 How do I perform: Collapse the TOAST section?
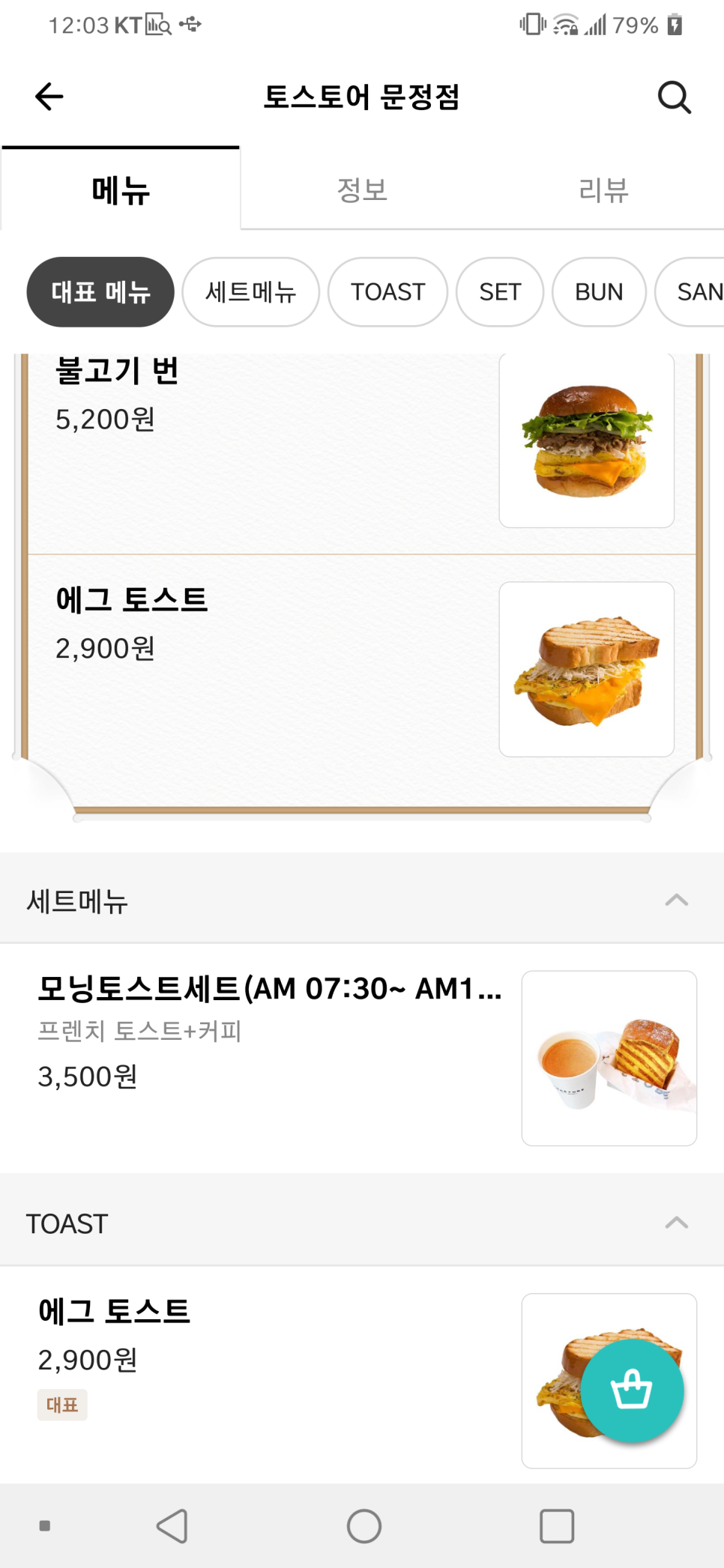click(676, 1223)
